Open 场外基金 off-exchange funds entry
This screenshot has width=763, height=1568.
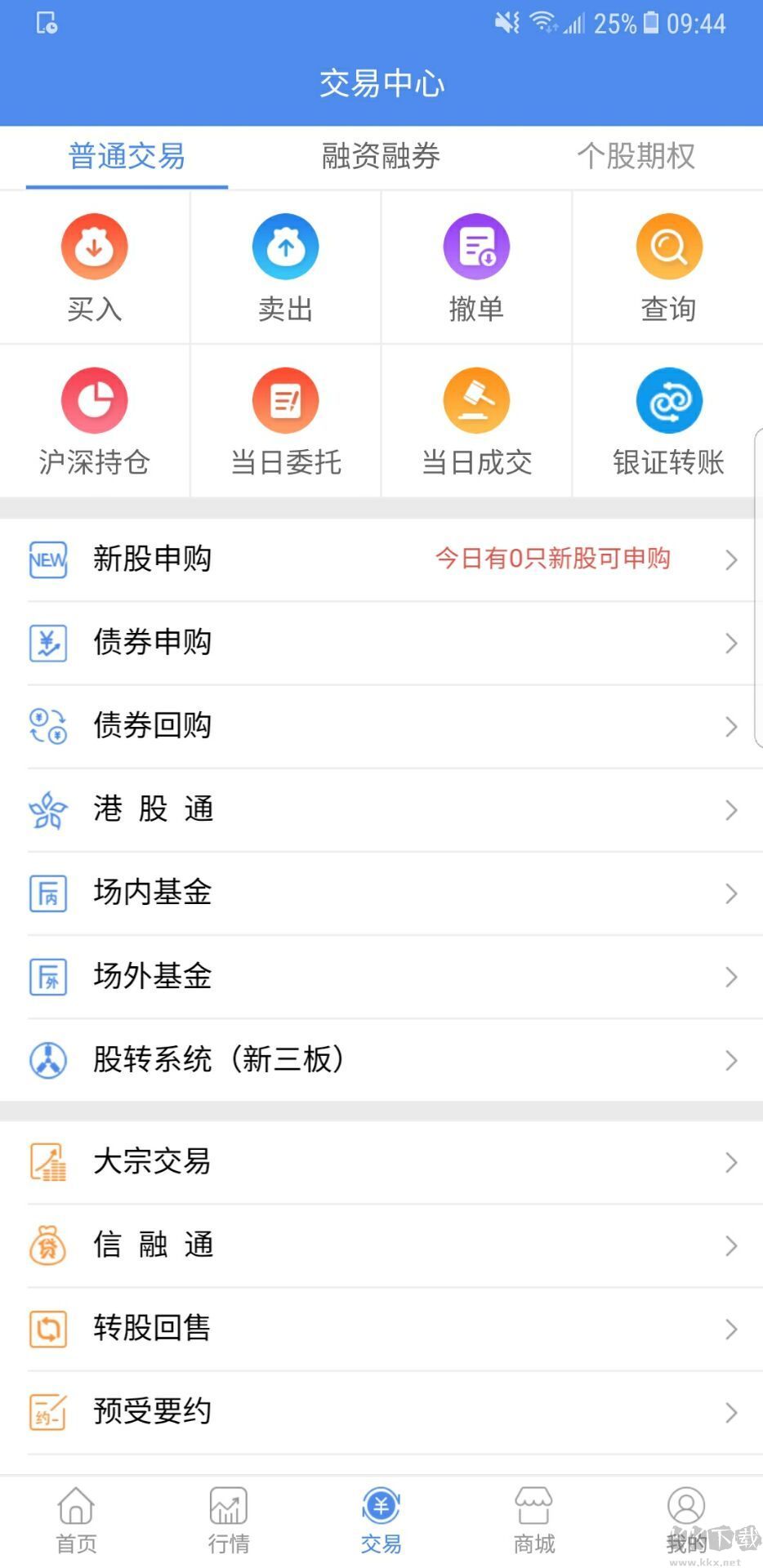click(x=152, y=977)
